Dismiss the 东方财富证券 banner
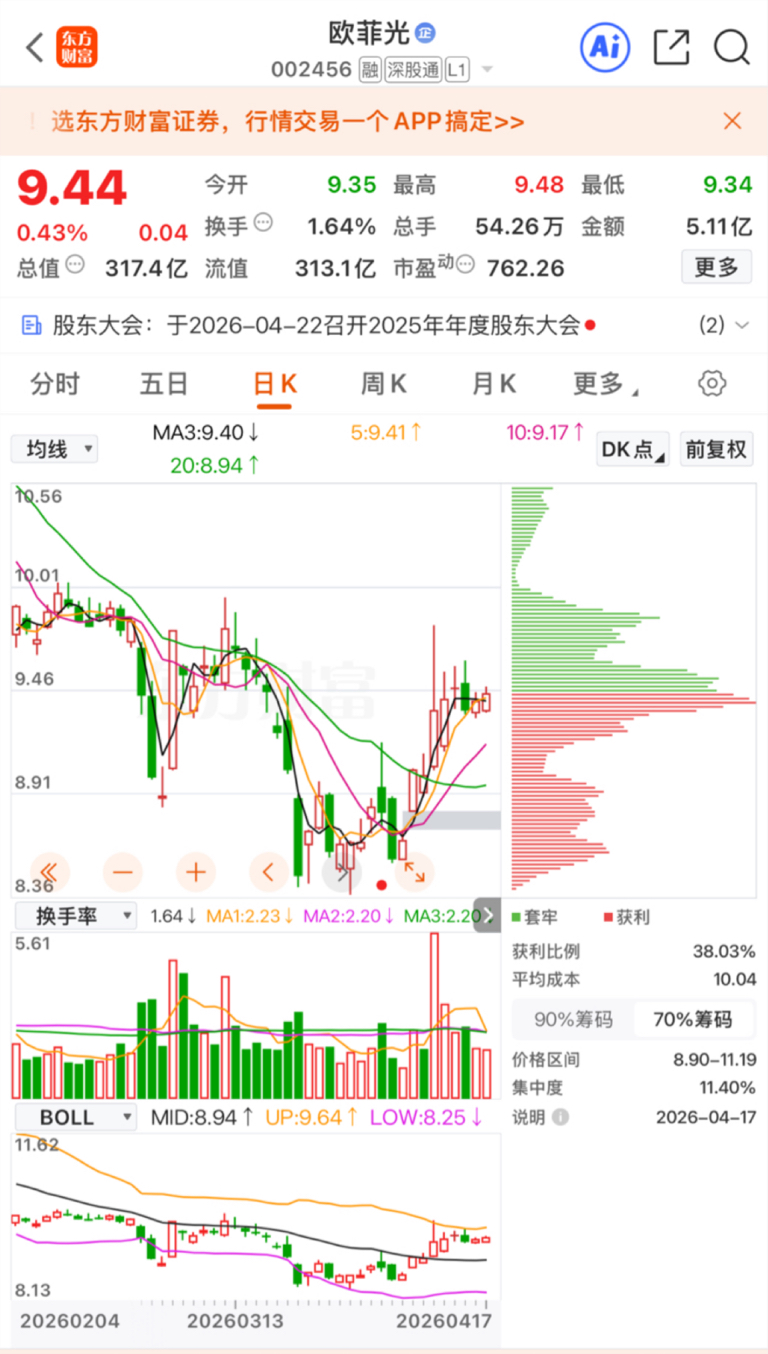This screenshot has width=768, height=1354. click(732, 121)
